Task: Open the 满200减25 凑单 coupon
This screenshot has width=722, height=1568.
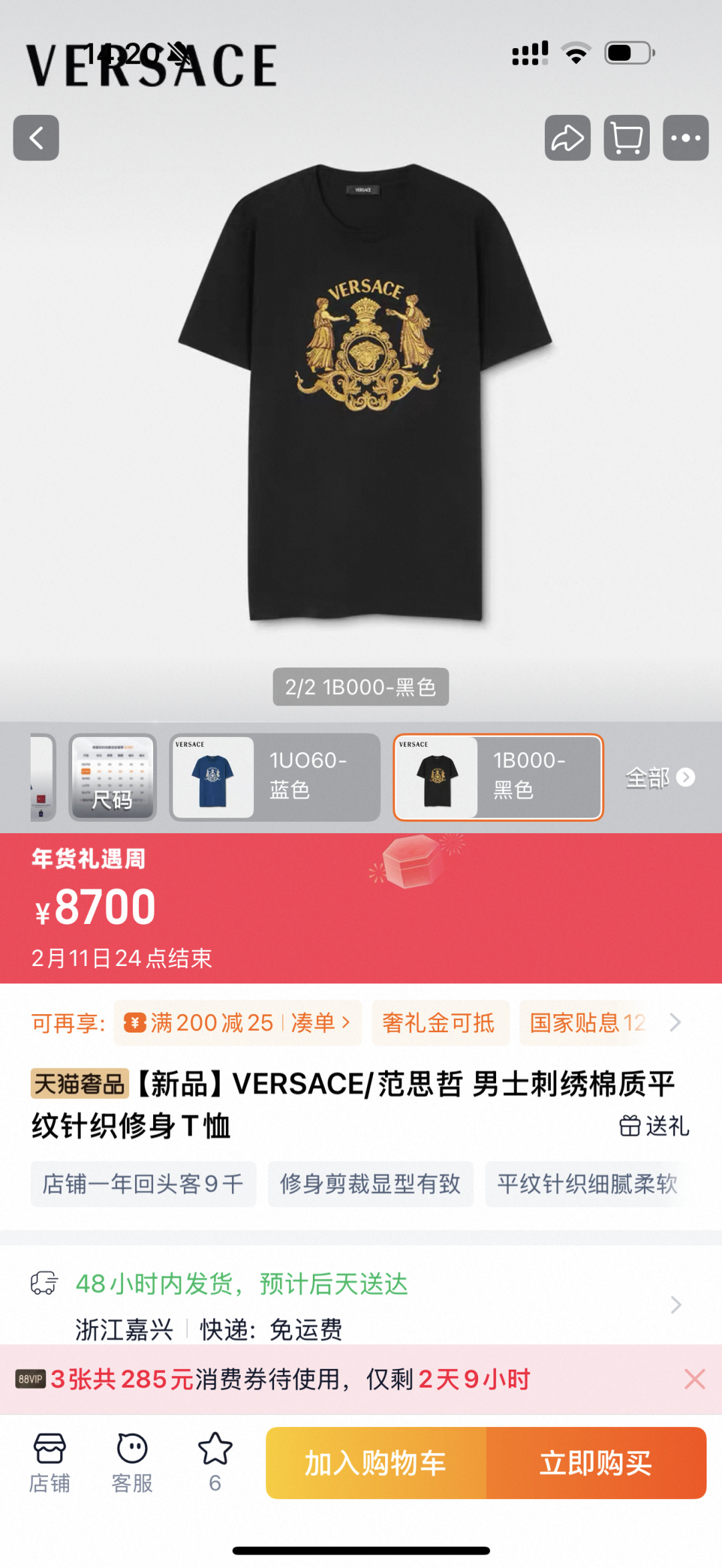Action: (x=238, y=1022)
